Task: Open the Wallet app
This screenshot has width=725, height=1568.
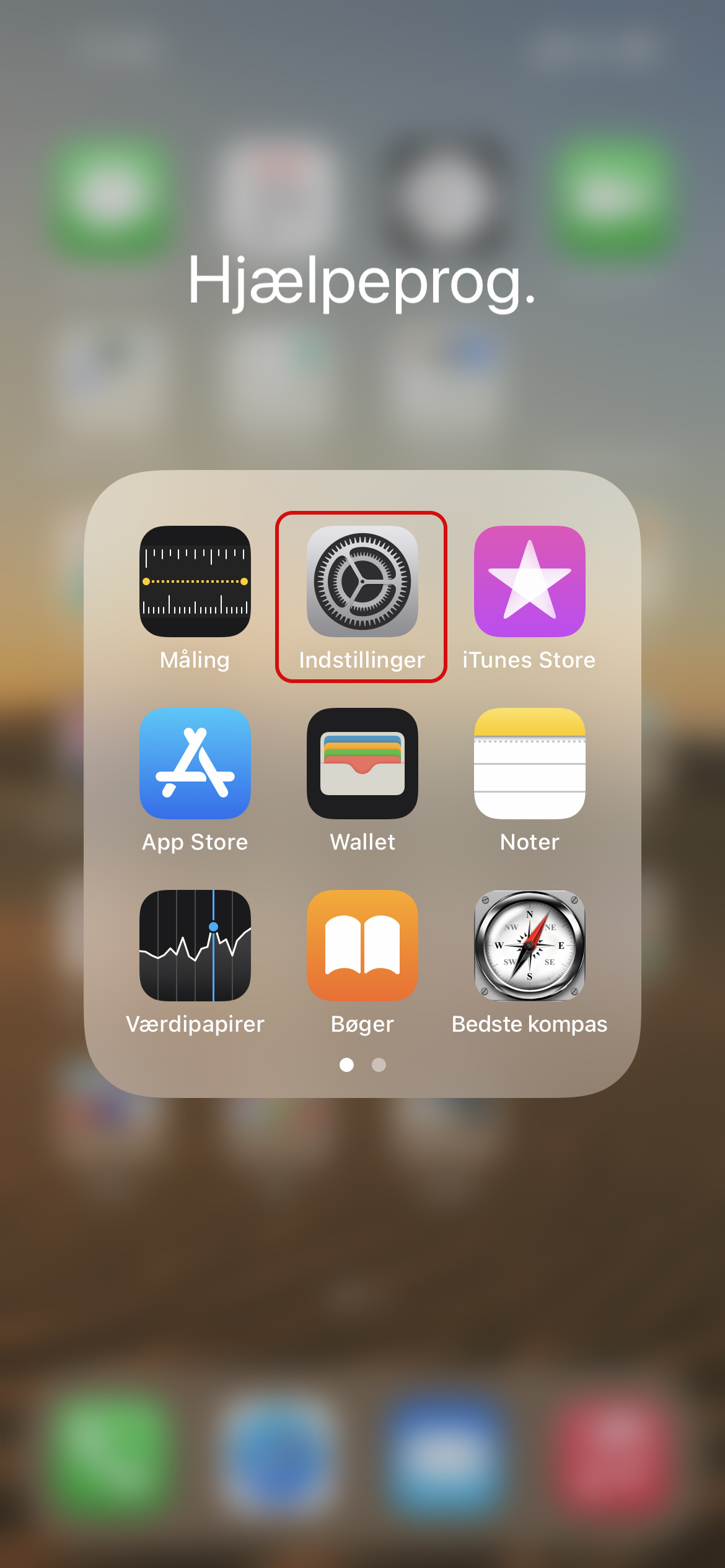Action: click(362, 763)
